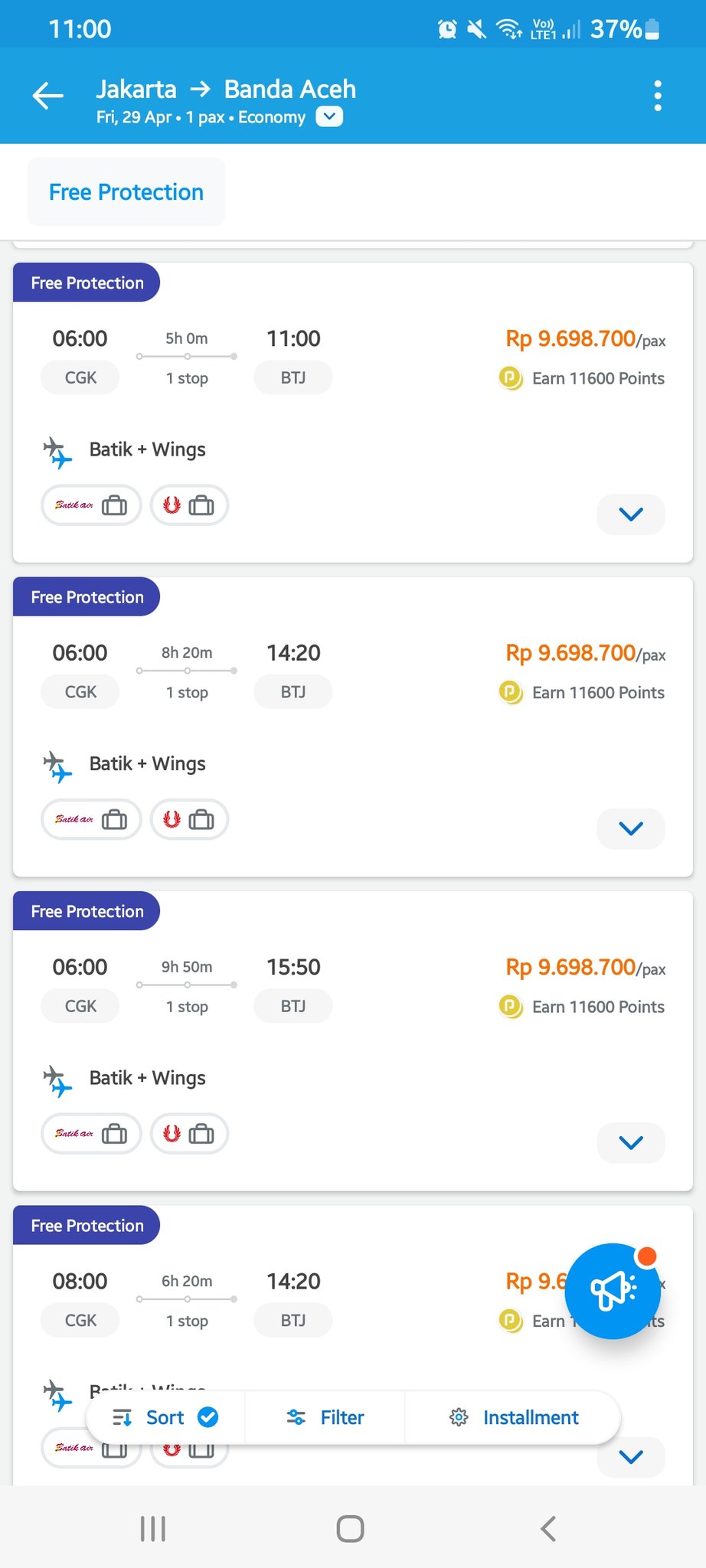Select the Free Protection filter chip

tap(126, 192)
